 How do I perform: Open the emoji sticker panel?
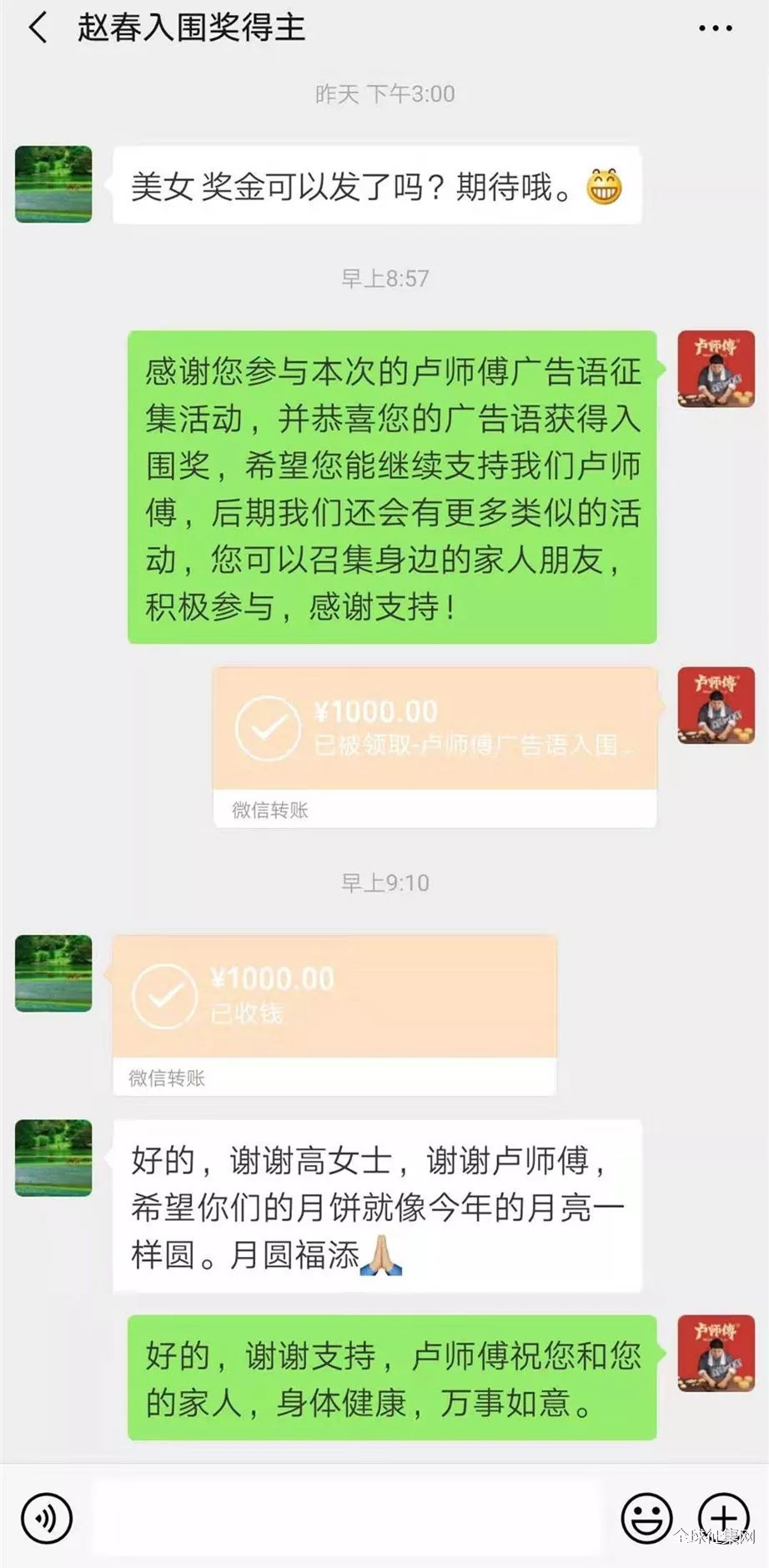point(646,1518)
